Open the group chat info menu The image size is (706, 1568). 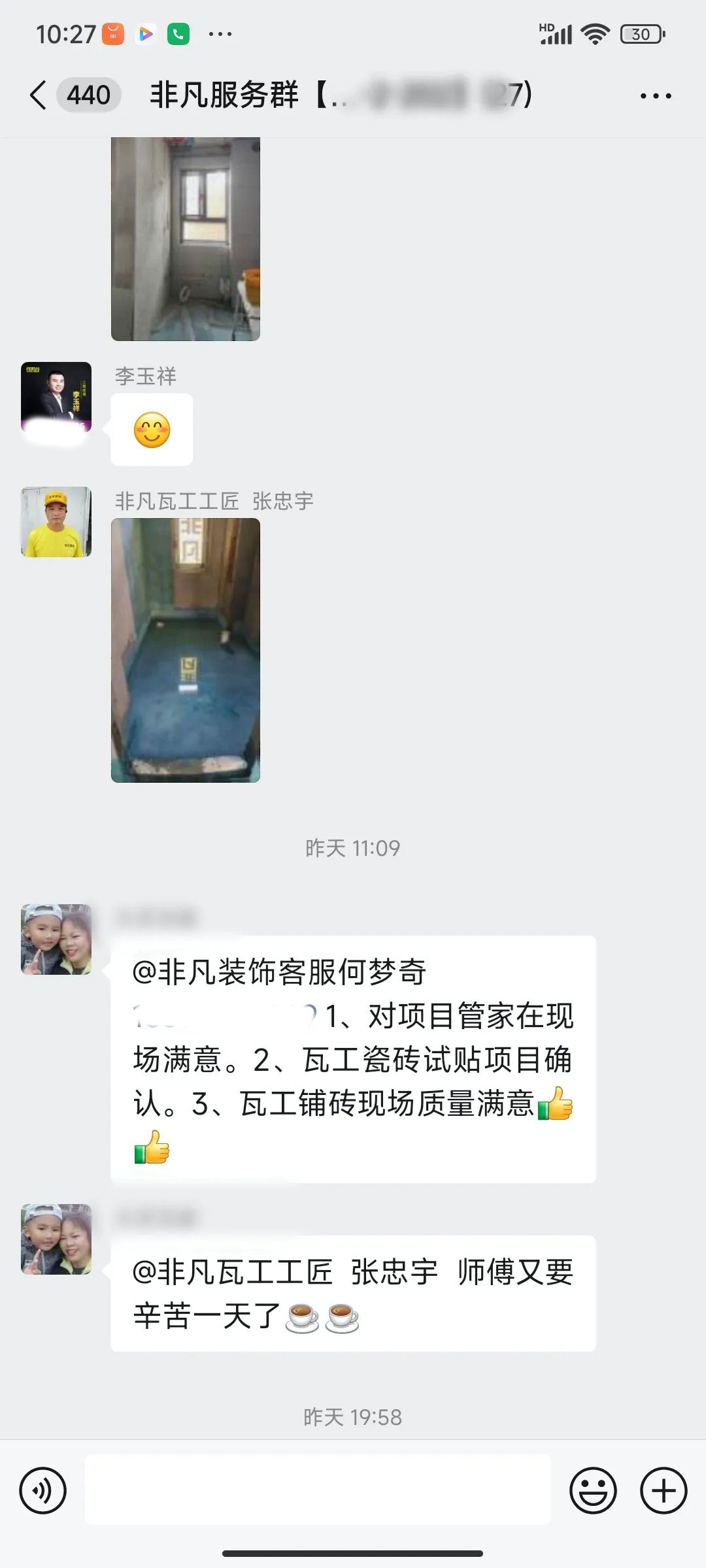click(655, 96)
